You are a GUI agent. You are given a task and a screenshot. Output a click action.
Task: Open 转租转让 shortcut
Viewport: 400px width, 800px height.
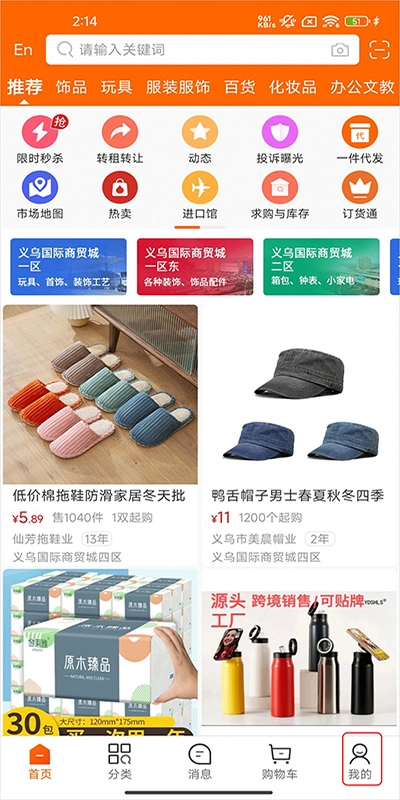point(120,139)
